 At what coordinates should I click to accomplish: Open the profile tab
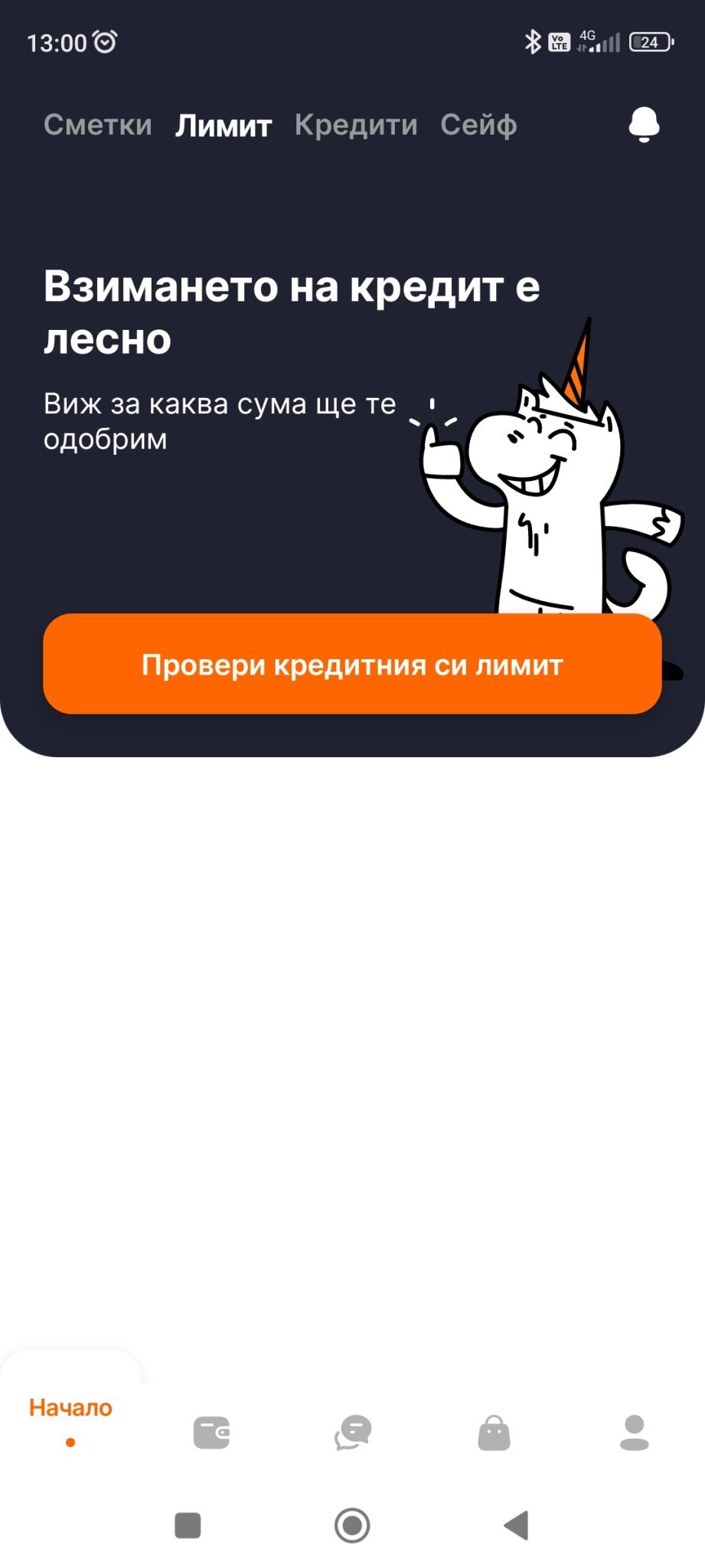coord(635,1432)
